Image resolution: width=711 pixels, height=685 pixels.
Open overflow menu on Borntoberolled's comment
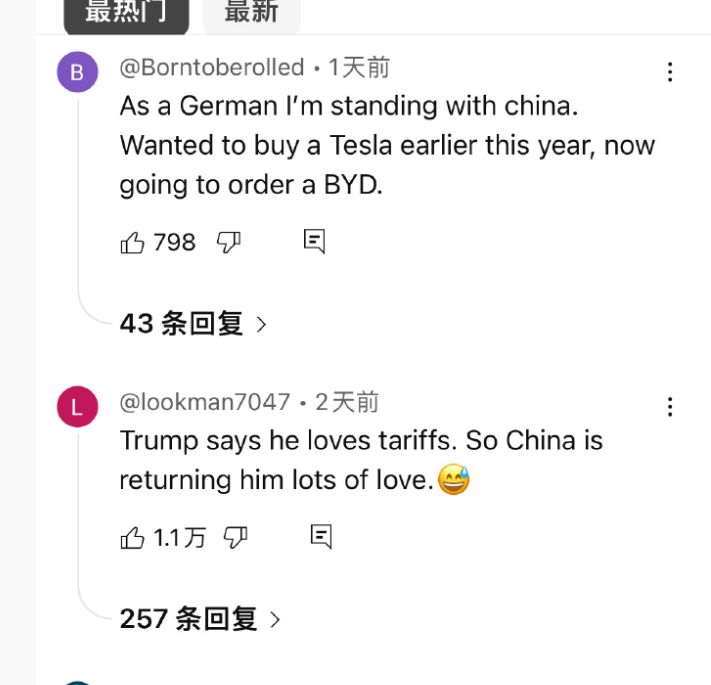coord(670,72)
